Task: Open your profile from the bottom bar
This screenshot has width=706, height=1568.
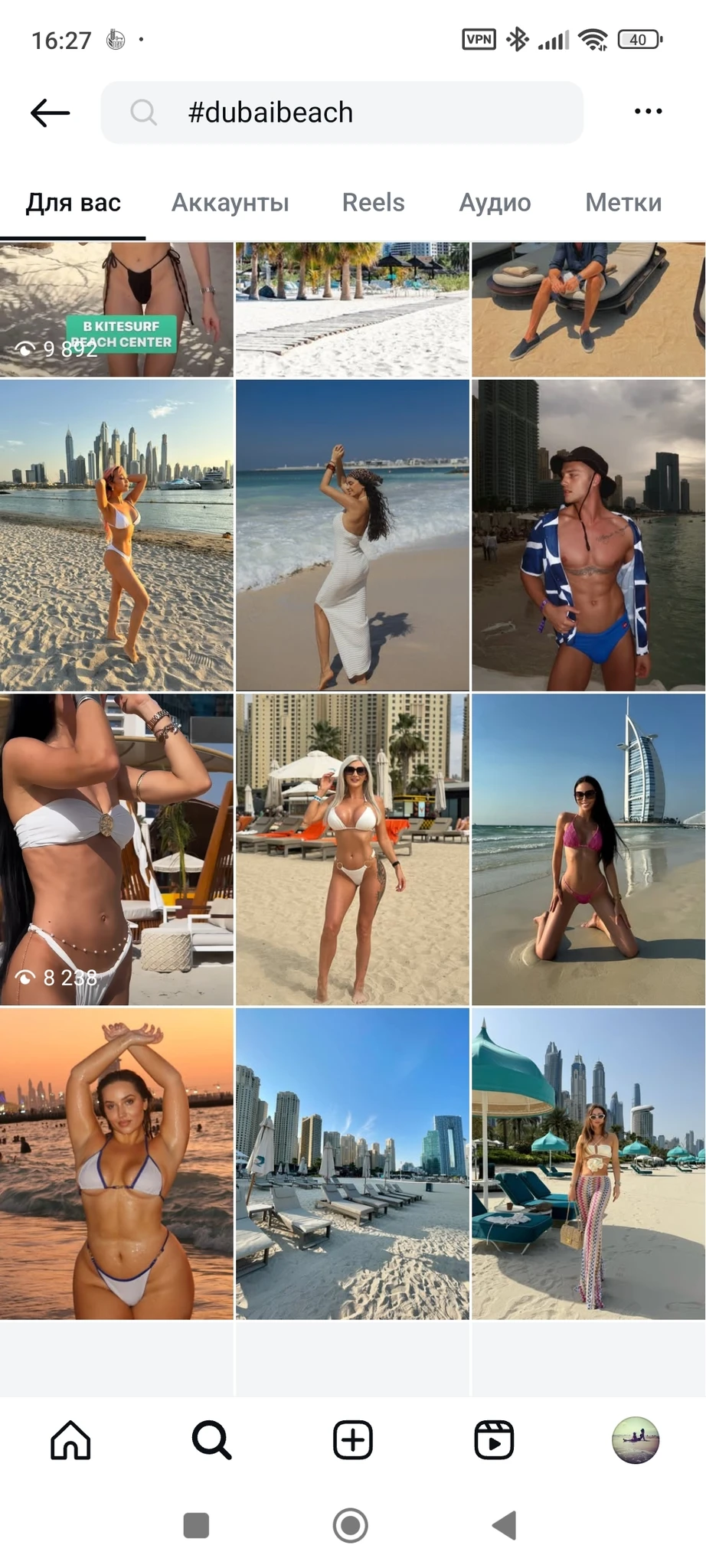Action: (636, 1440)
